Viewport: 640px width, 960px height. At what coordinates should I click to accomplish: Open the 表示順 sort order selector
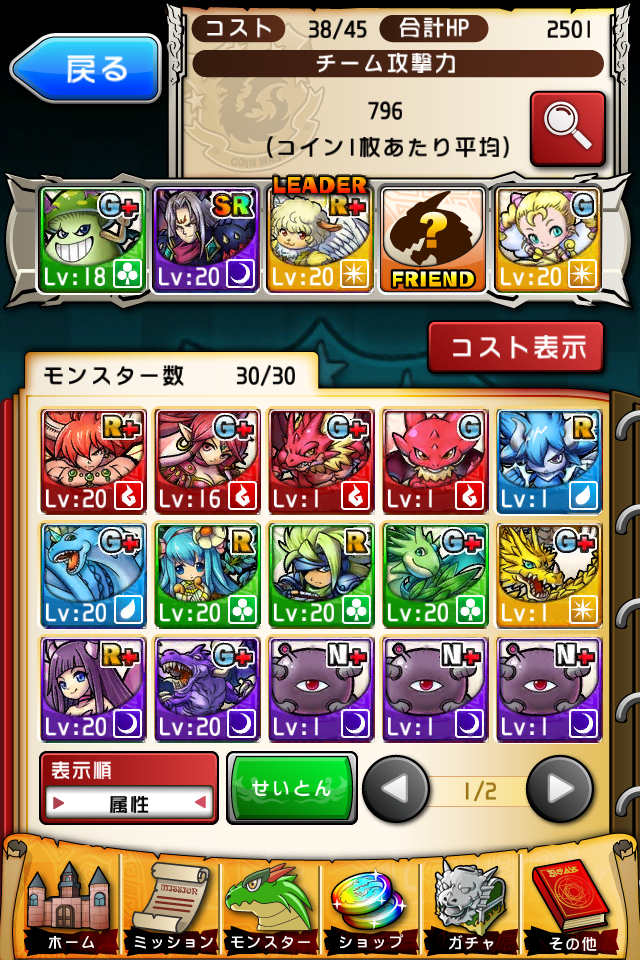(x=129, y=789)
